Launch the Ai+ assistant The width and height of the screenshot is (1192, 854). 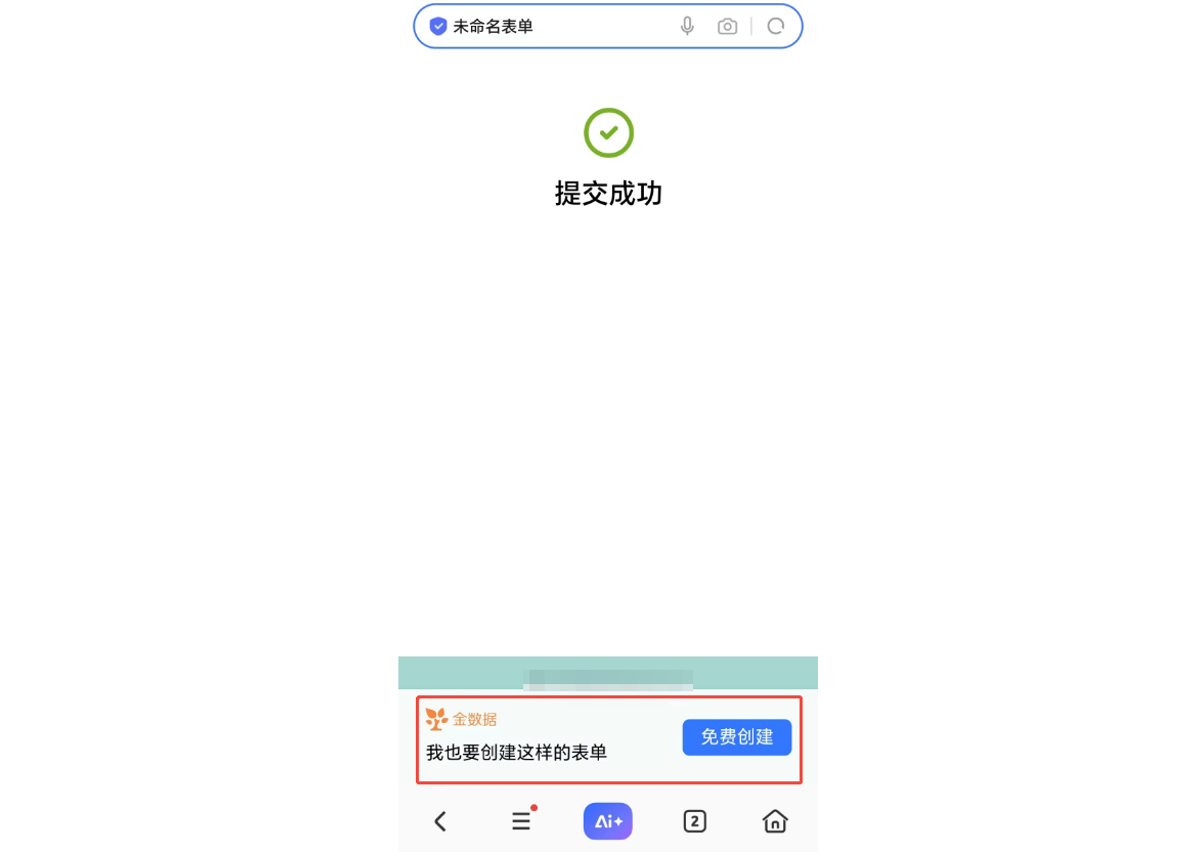(608, 821)
